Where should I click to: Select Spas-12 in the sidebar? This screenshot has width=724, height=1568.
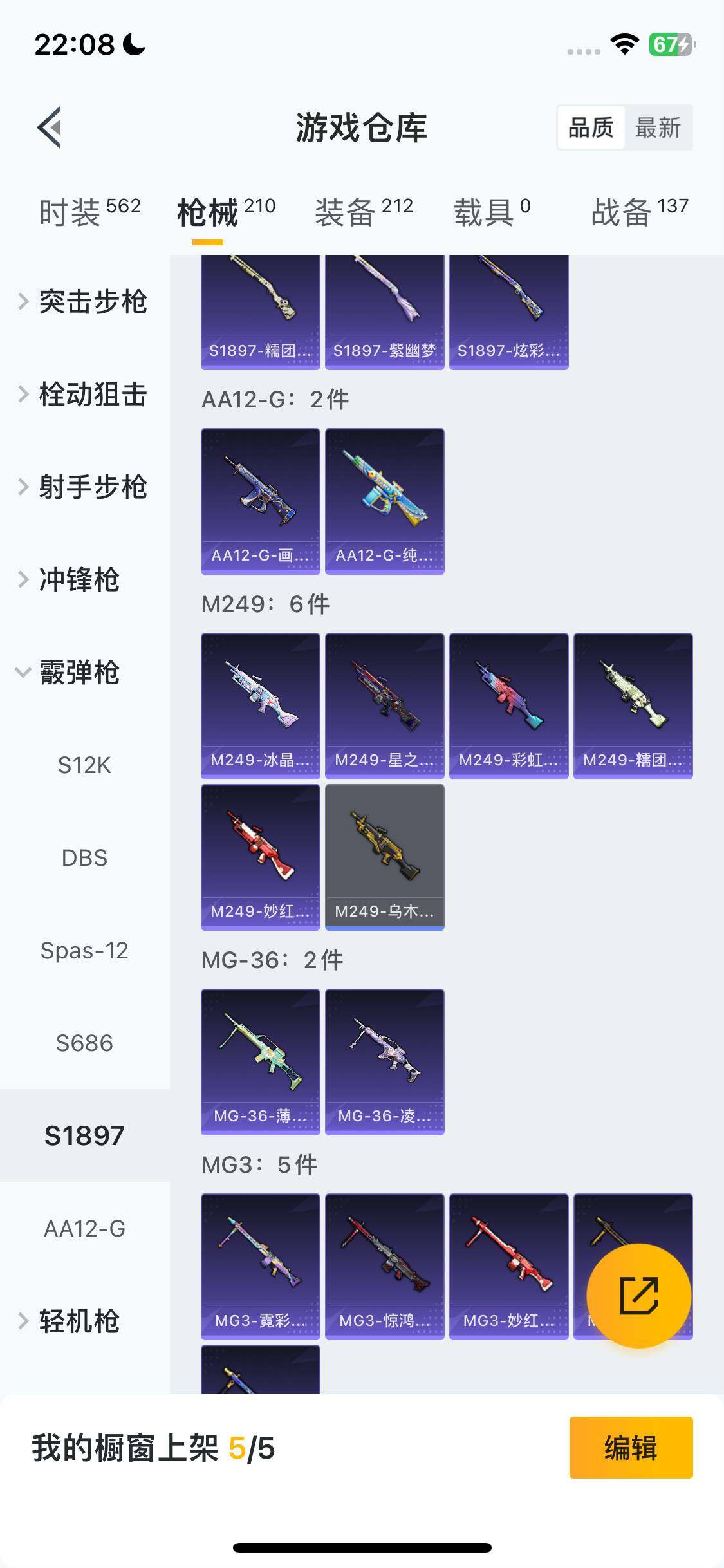84,950
